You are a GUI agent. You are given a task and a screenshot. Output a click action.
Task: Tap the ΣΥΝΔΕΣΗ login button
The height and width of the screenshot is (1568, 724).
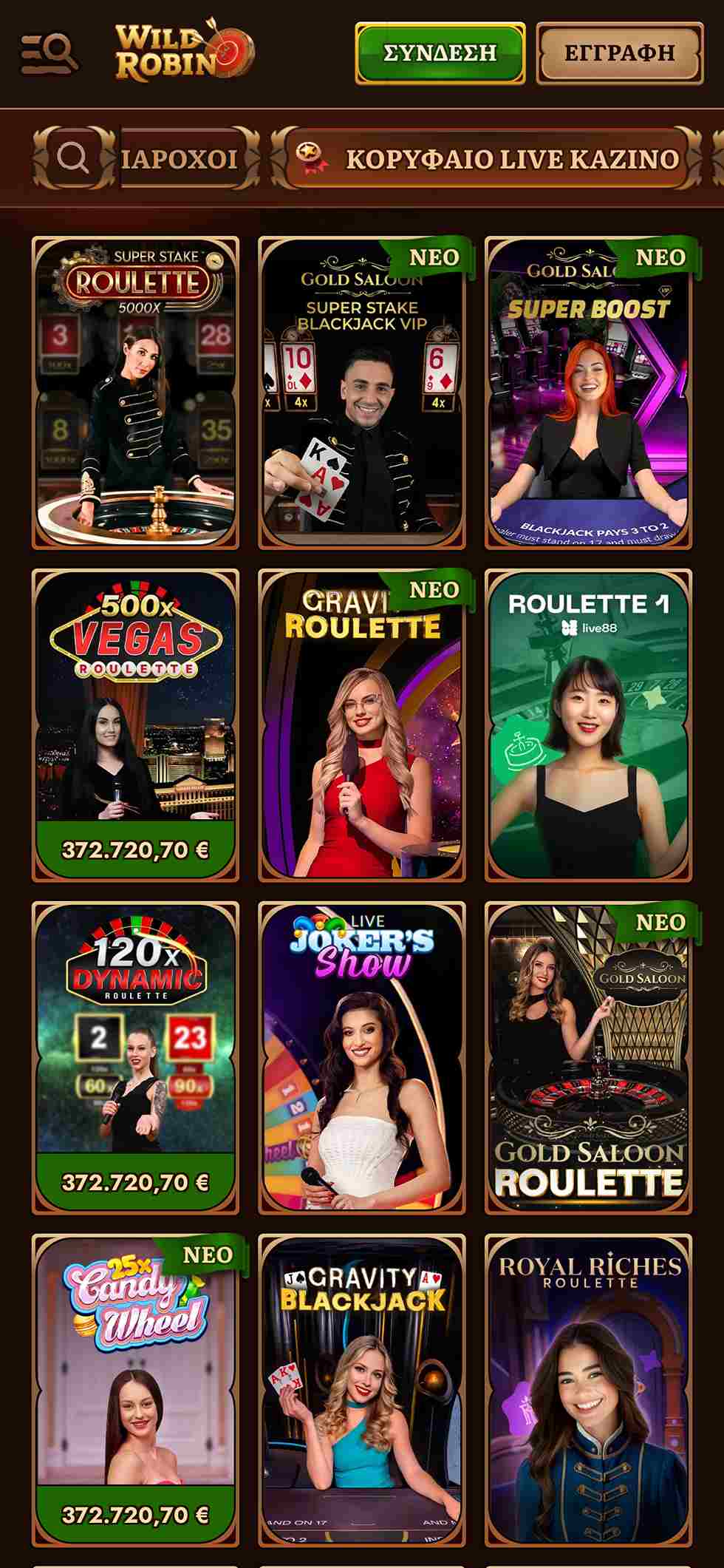tap(440, 53)
